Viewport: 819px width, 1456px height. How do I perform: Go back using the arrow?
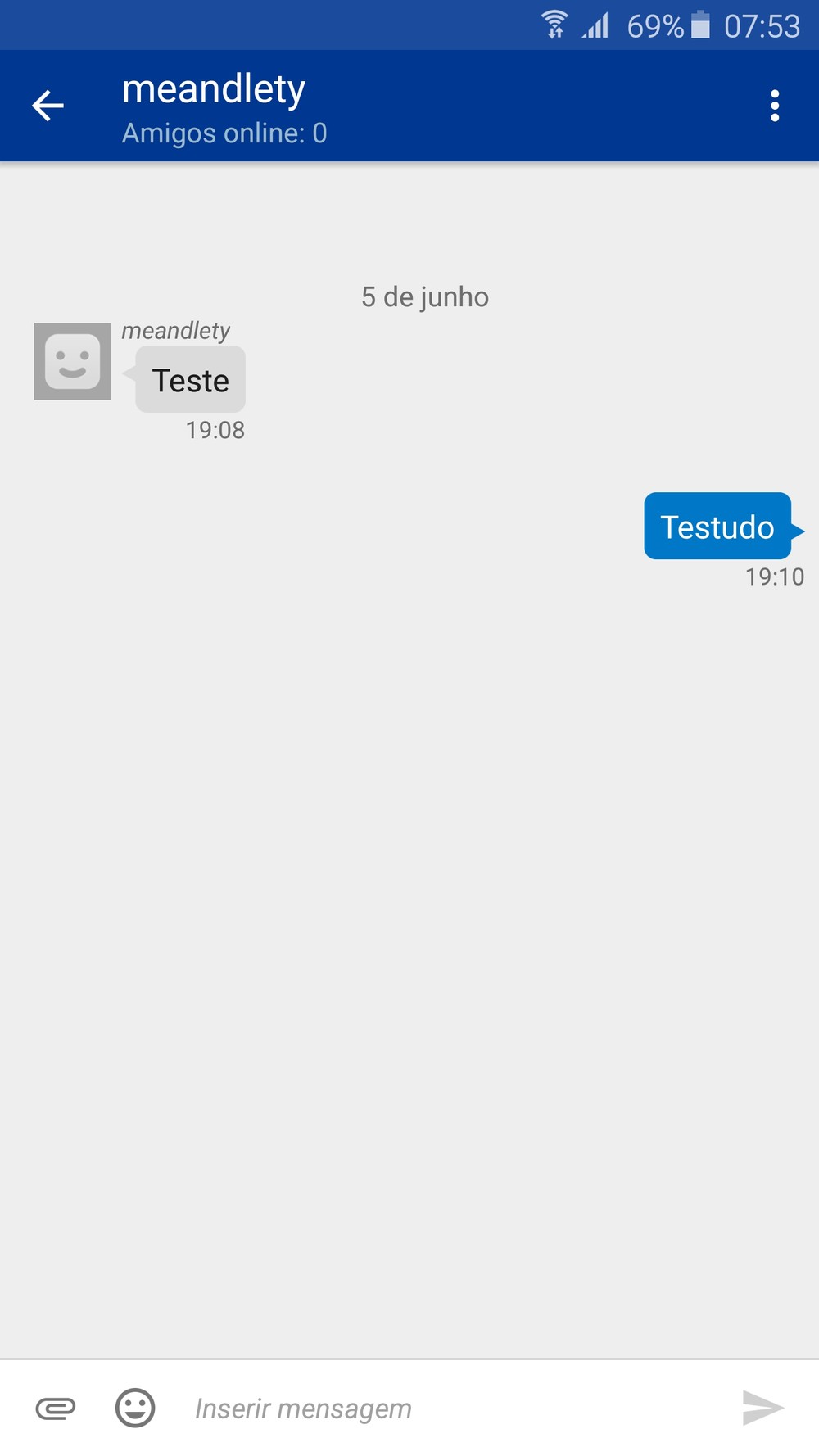click(x=48, y=106)
